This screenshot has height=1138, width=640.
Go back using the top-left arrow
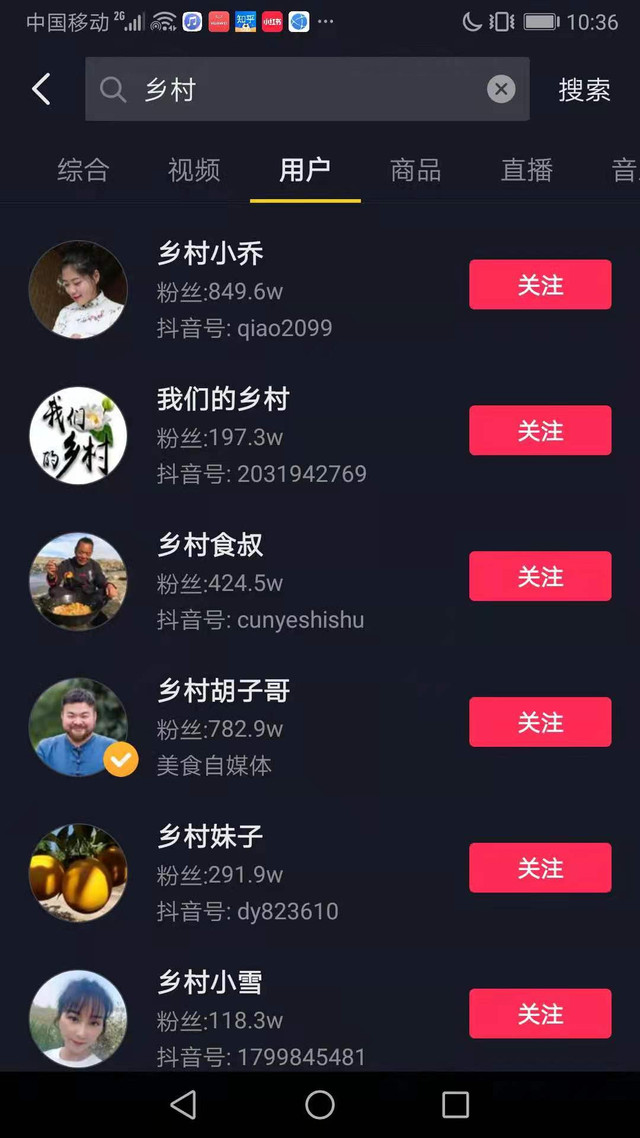(x=41, y=90)
